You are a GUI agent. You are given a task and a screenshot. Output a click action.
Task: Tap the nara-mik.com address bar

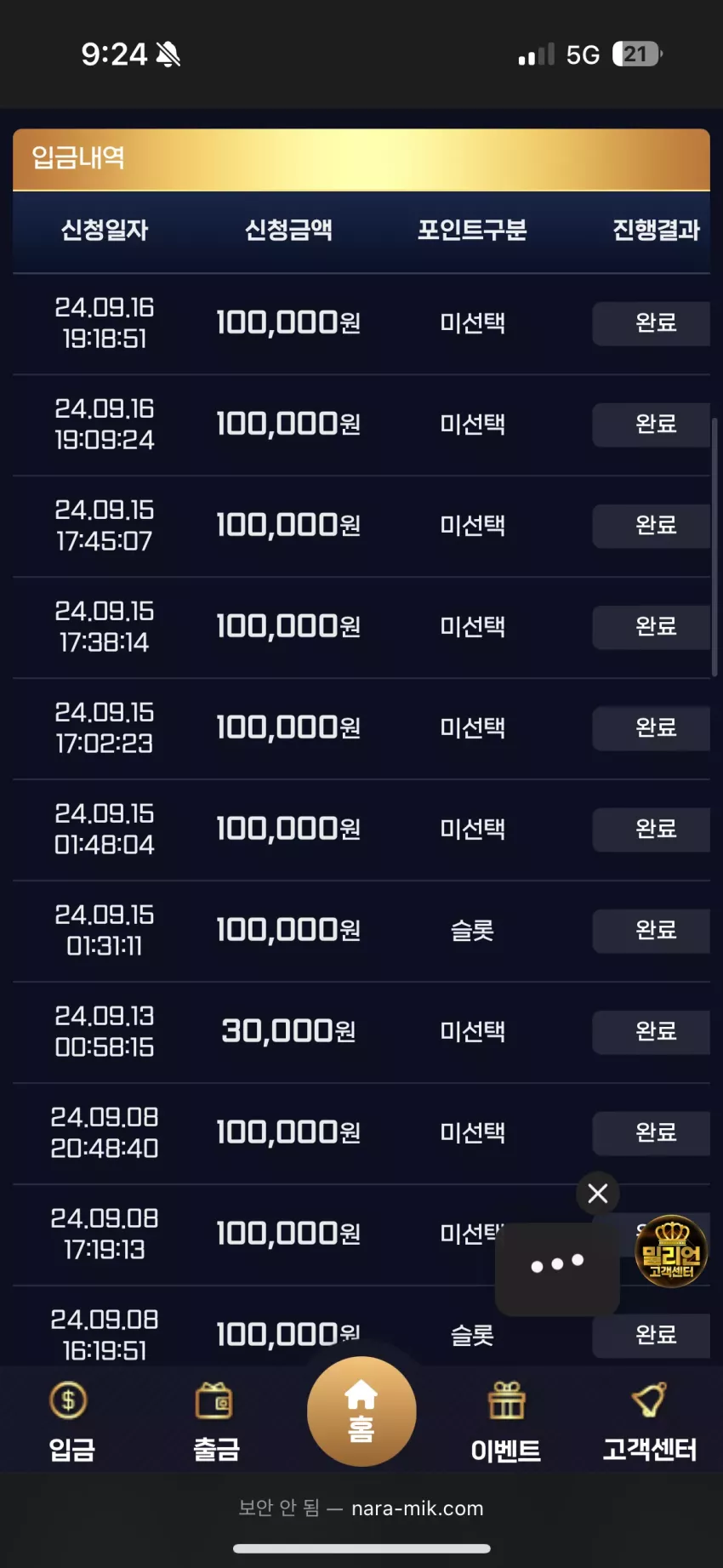361,1508
